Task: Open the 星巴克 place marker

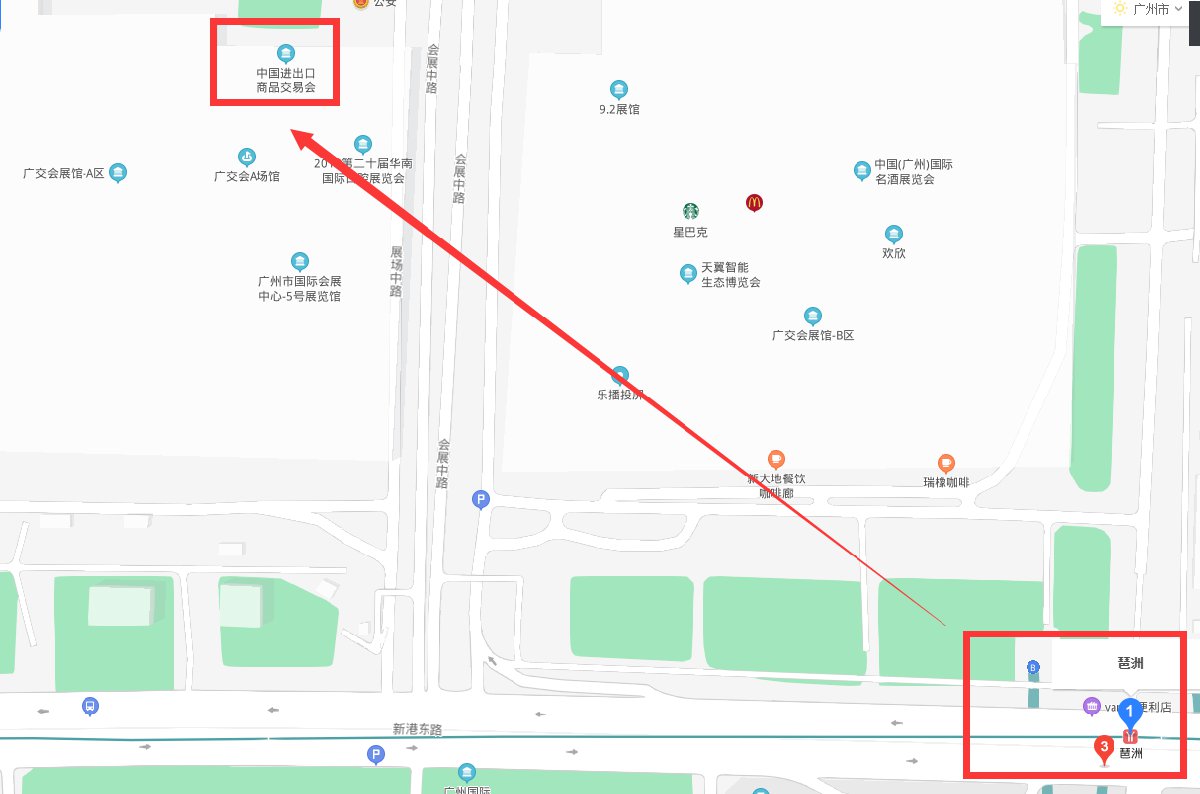Action: [690, 211]
